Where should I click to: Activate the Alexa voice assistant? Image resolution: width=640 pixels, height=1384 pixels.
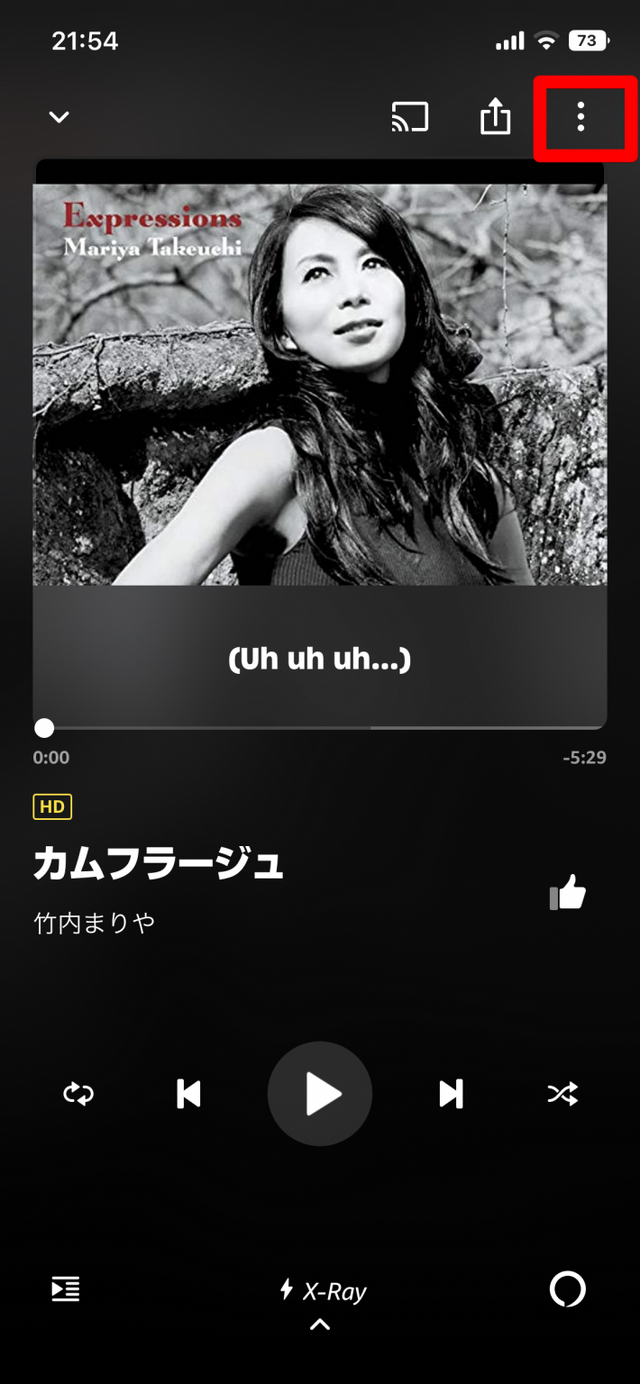click(568, 1290)
